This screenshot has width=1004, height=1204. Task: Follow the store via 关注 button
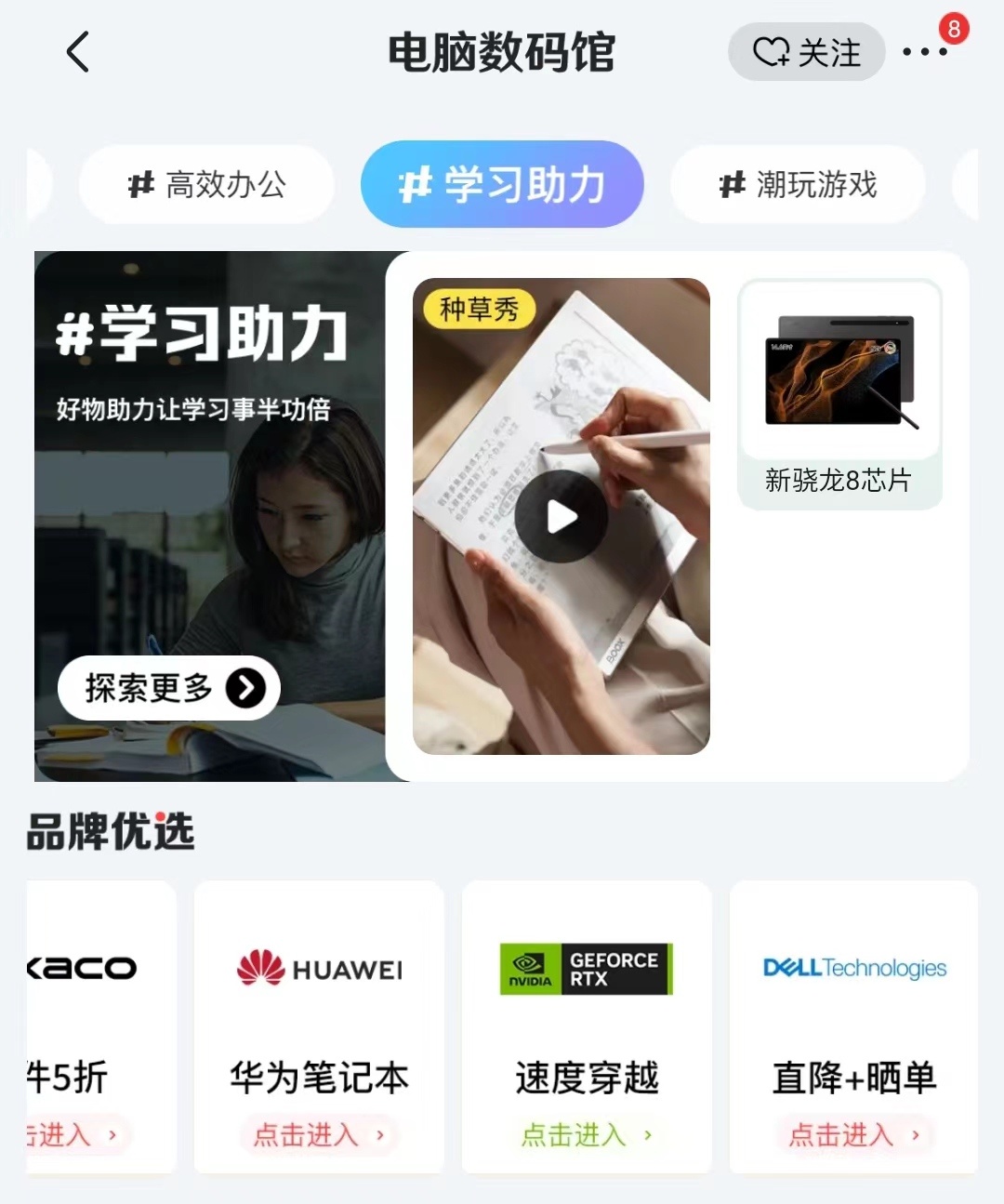[x=806, y=52]
